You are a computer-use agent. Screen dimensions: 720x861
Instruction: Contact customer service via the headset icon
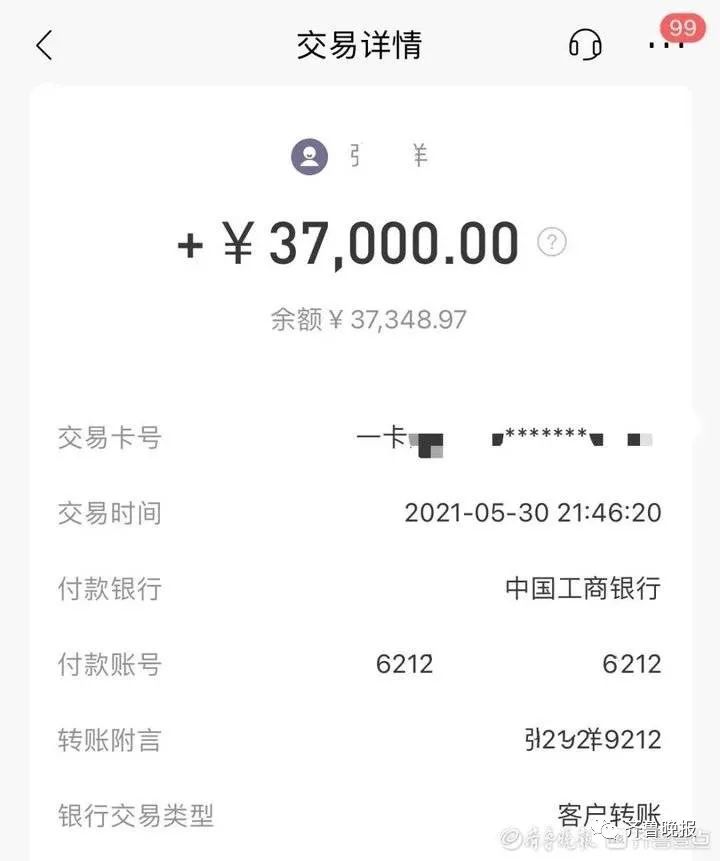[585, 45]
